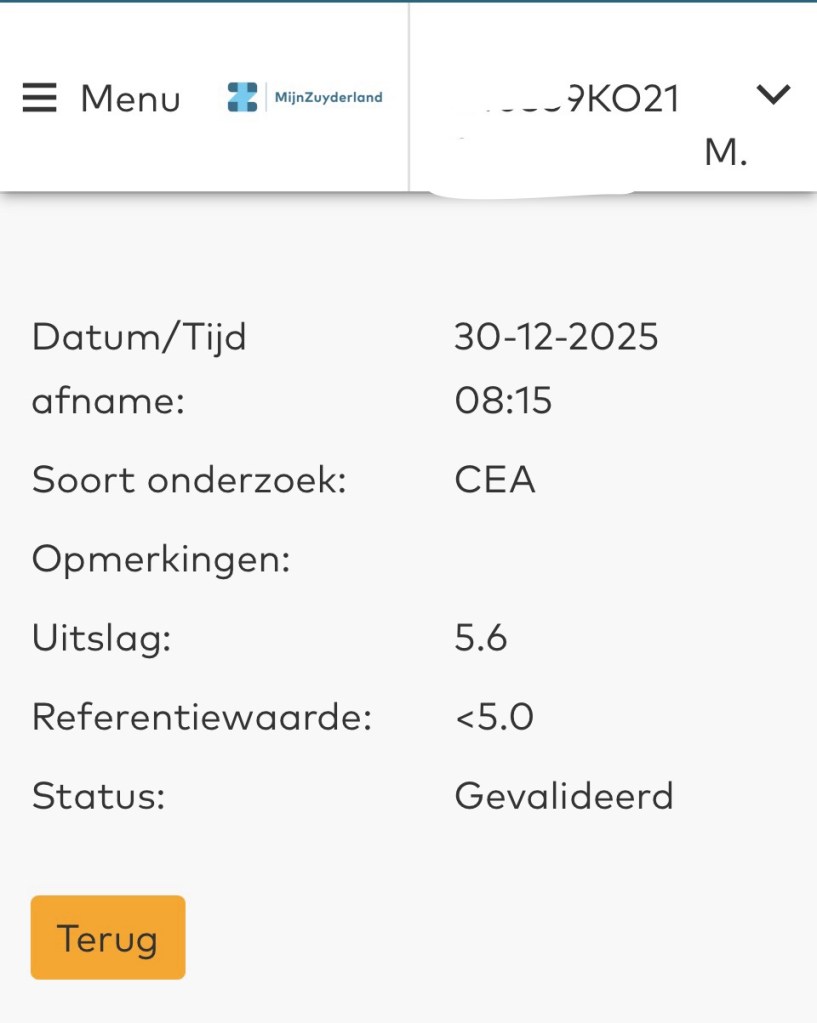Go back with the Terug button
The height and width of the screenshot is (1023, 817).
point(108,938)
